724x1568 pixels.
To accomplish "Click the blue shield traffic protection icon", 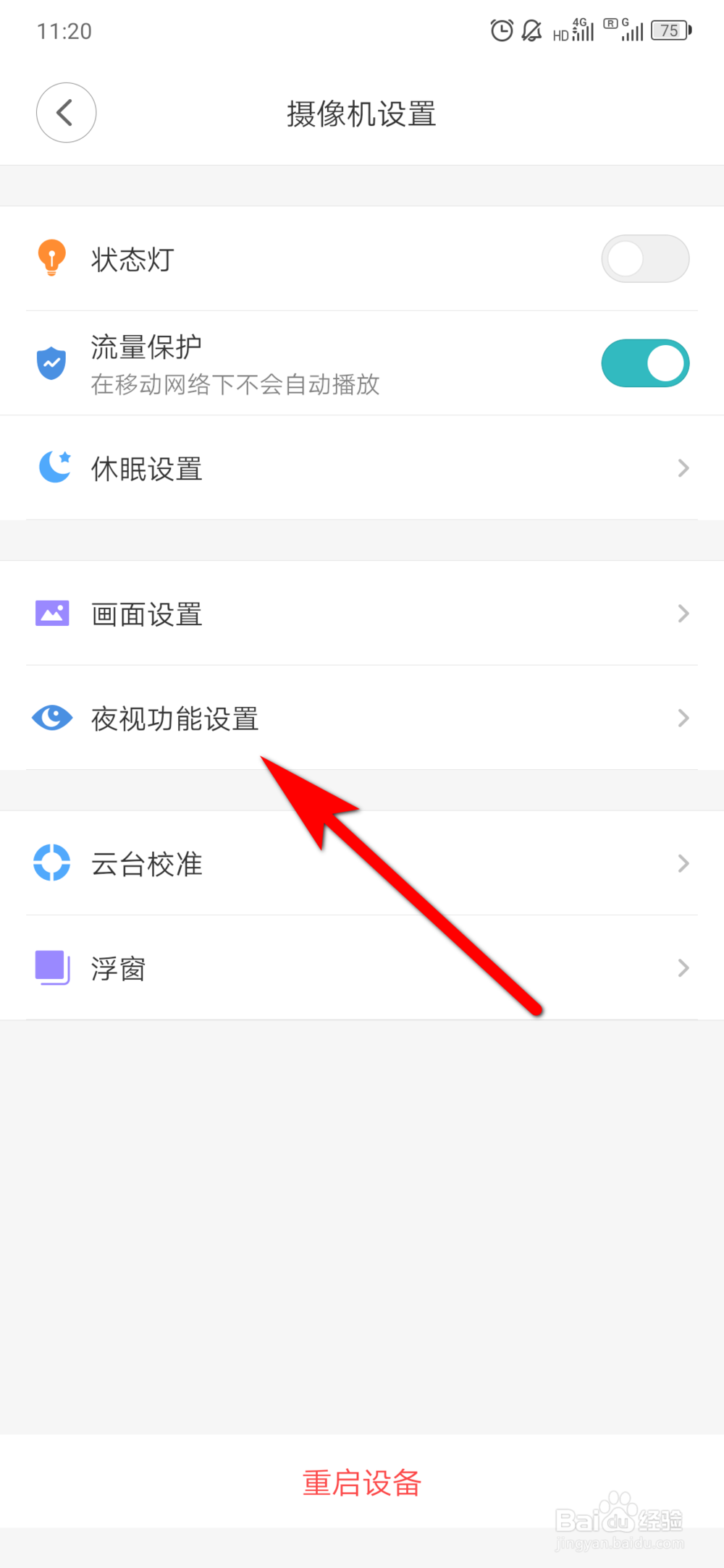I will click(x=51, y=363).
